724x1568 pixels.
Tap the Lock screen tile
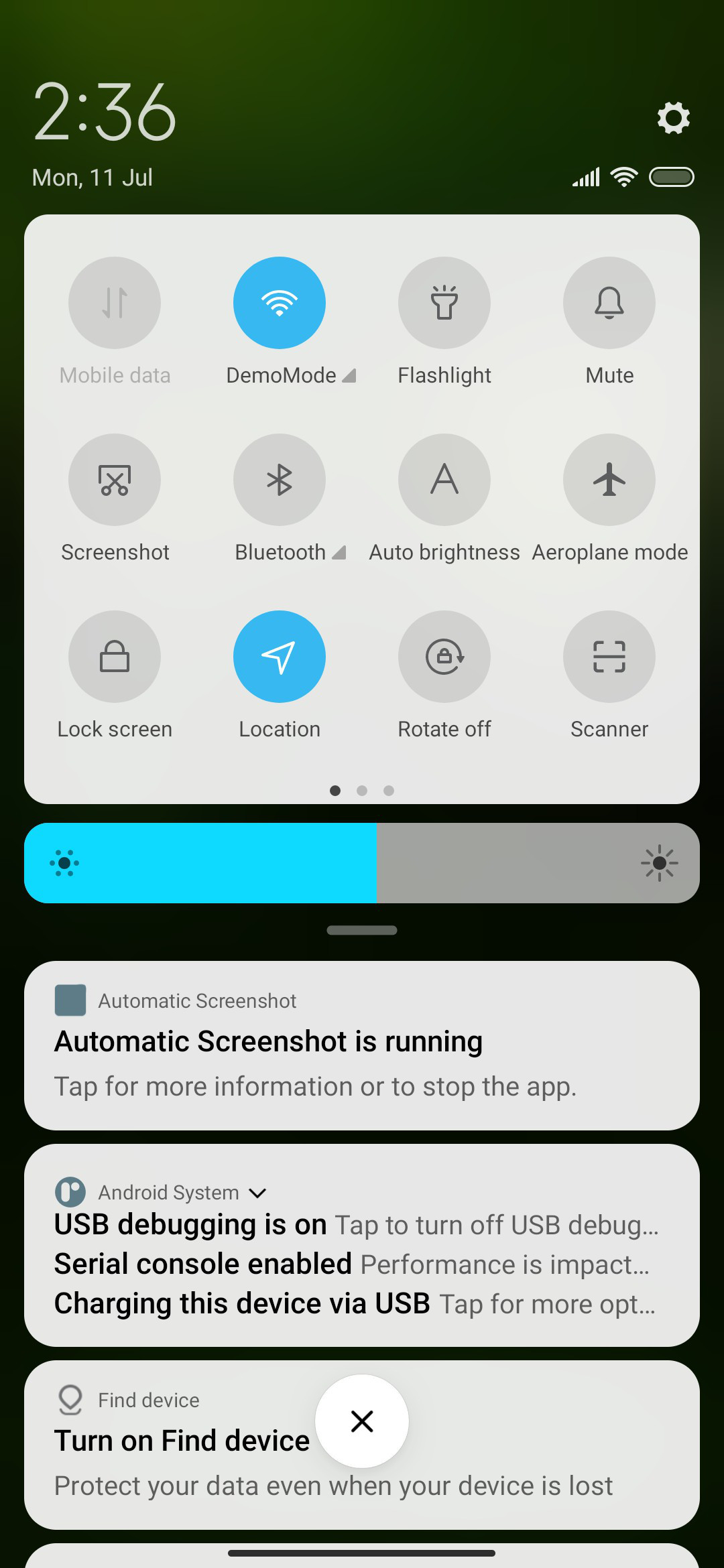115,657
